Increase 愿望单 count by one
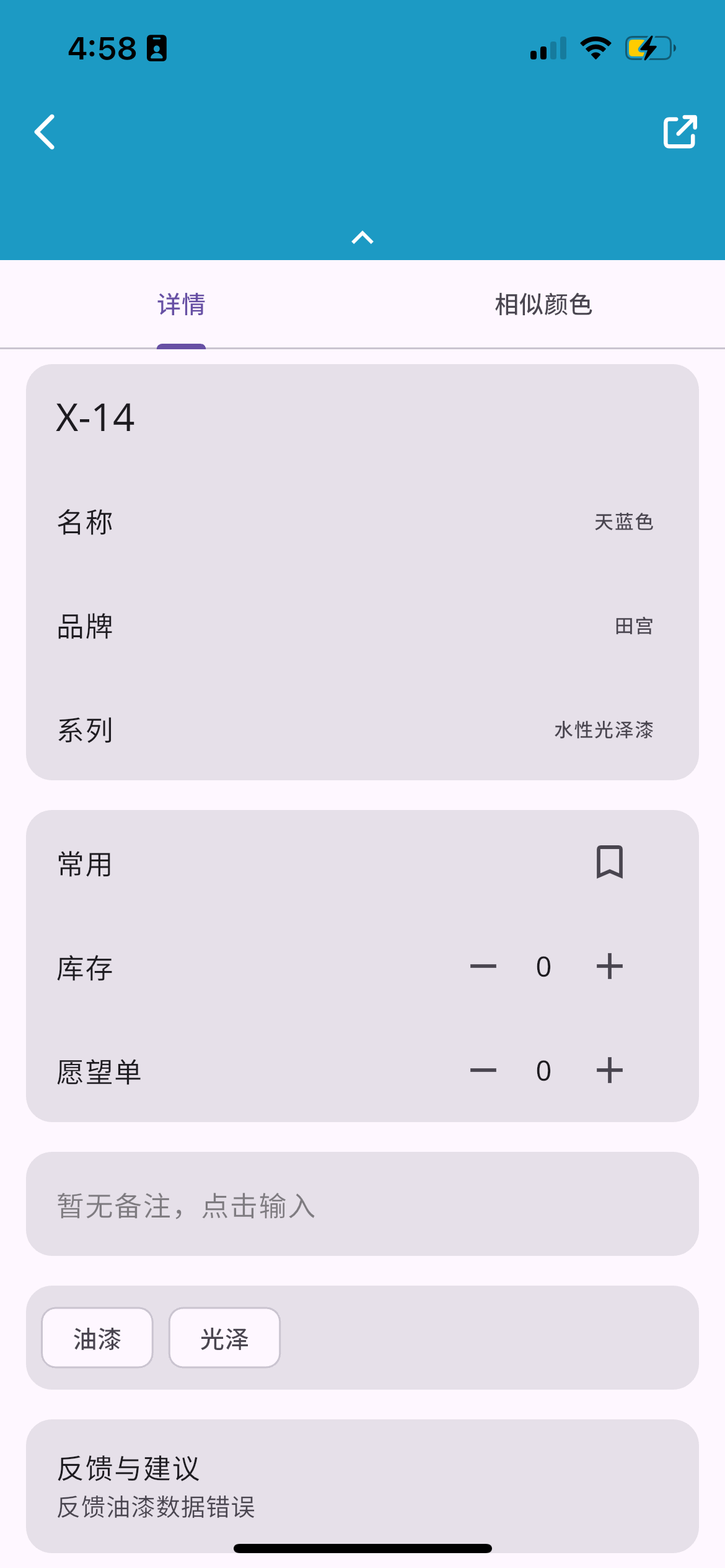 coord(609,1071)
